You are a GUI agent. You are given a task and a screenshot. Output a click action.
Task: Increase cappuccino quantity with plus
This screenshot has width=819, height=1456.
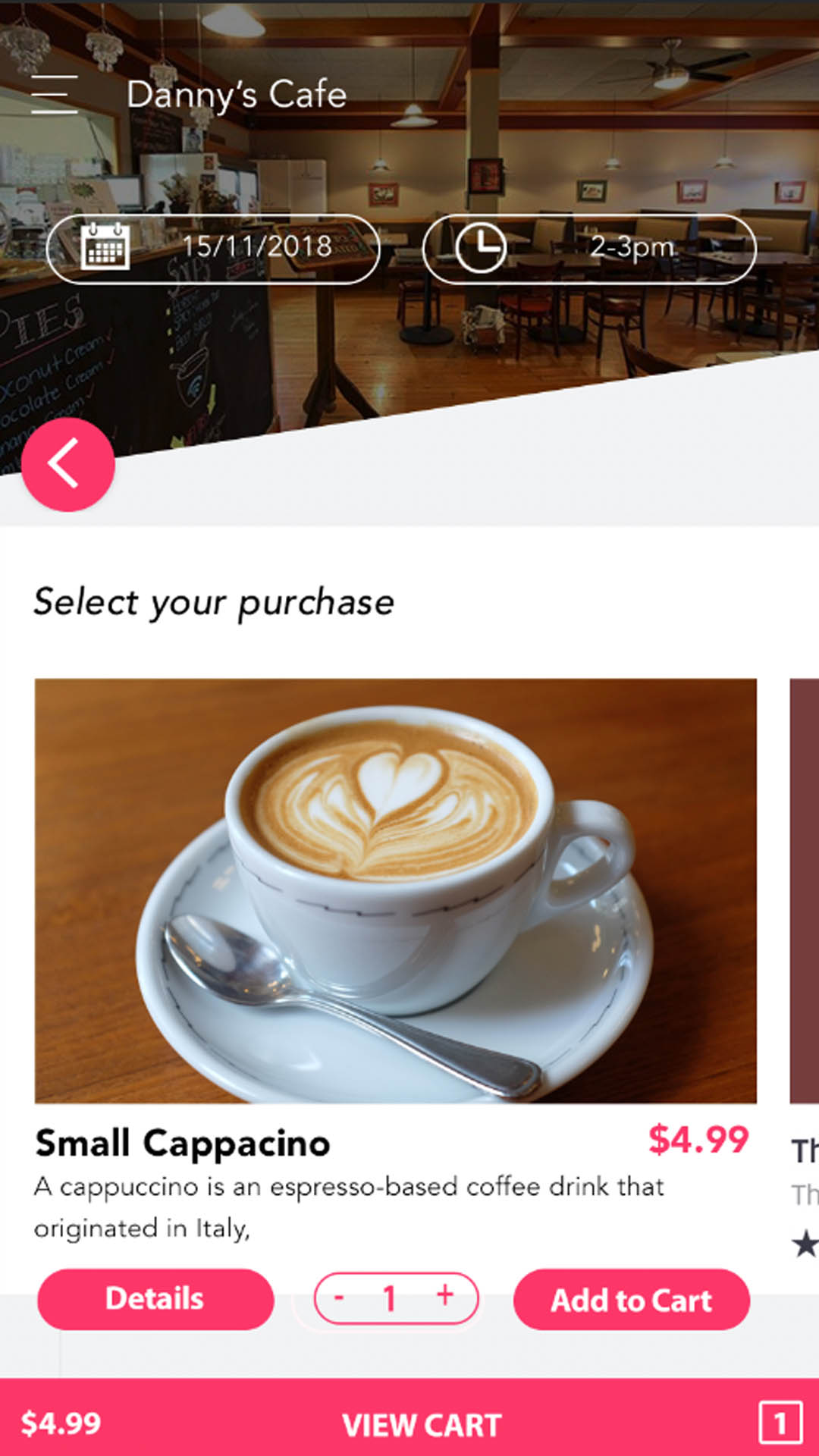[445, 1294]
